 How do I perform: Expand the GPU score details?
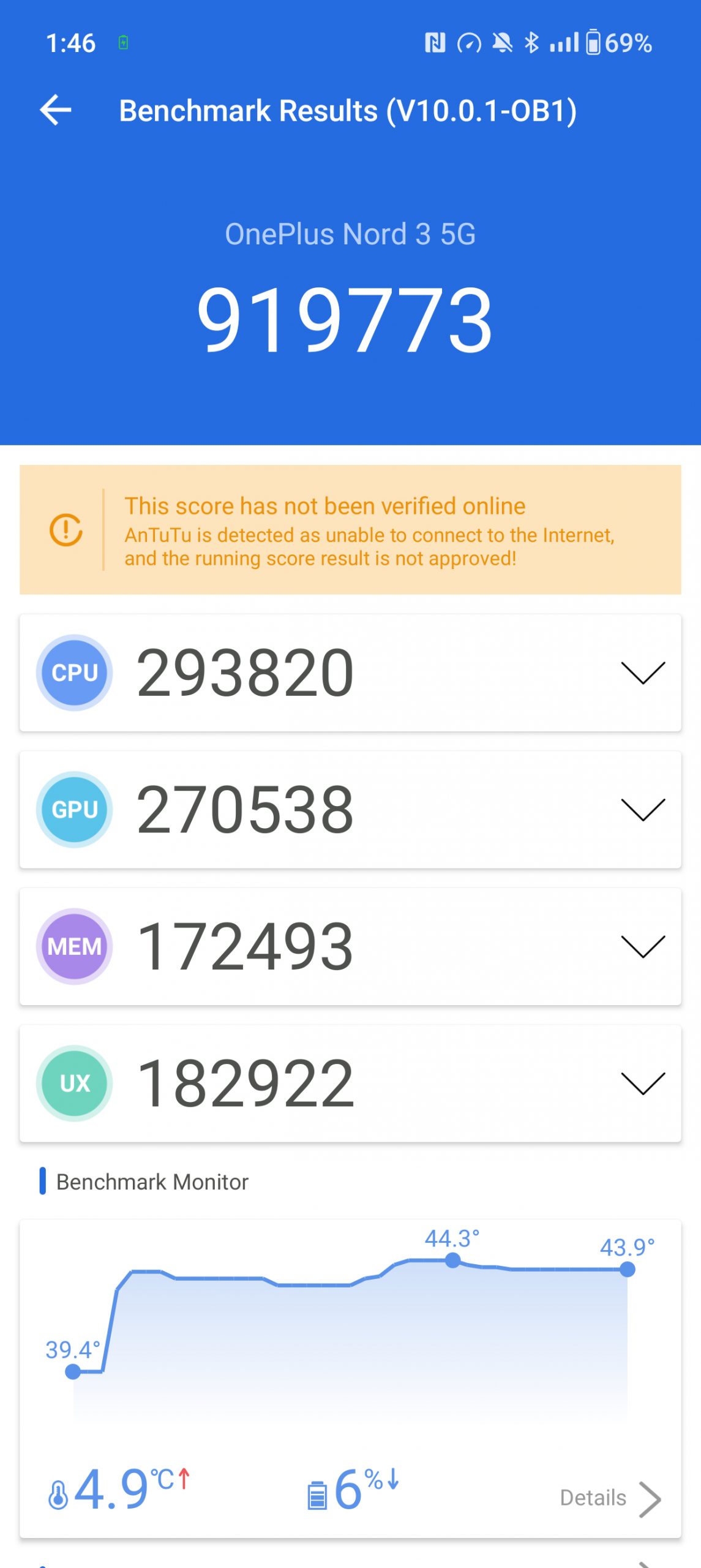pyautogui.click(x=642, y=810)
